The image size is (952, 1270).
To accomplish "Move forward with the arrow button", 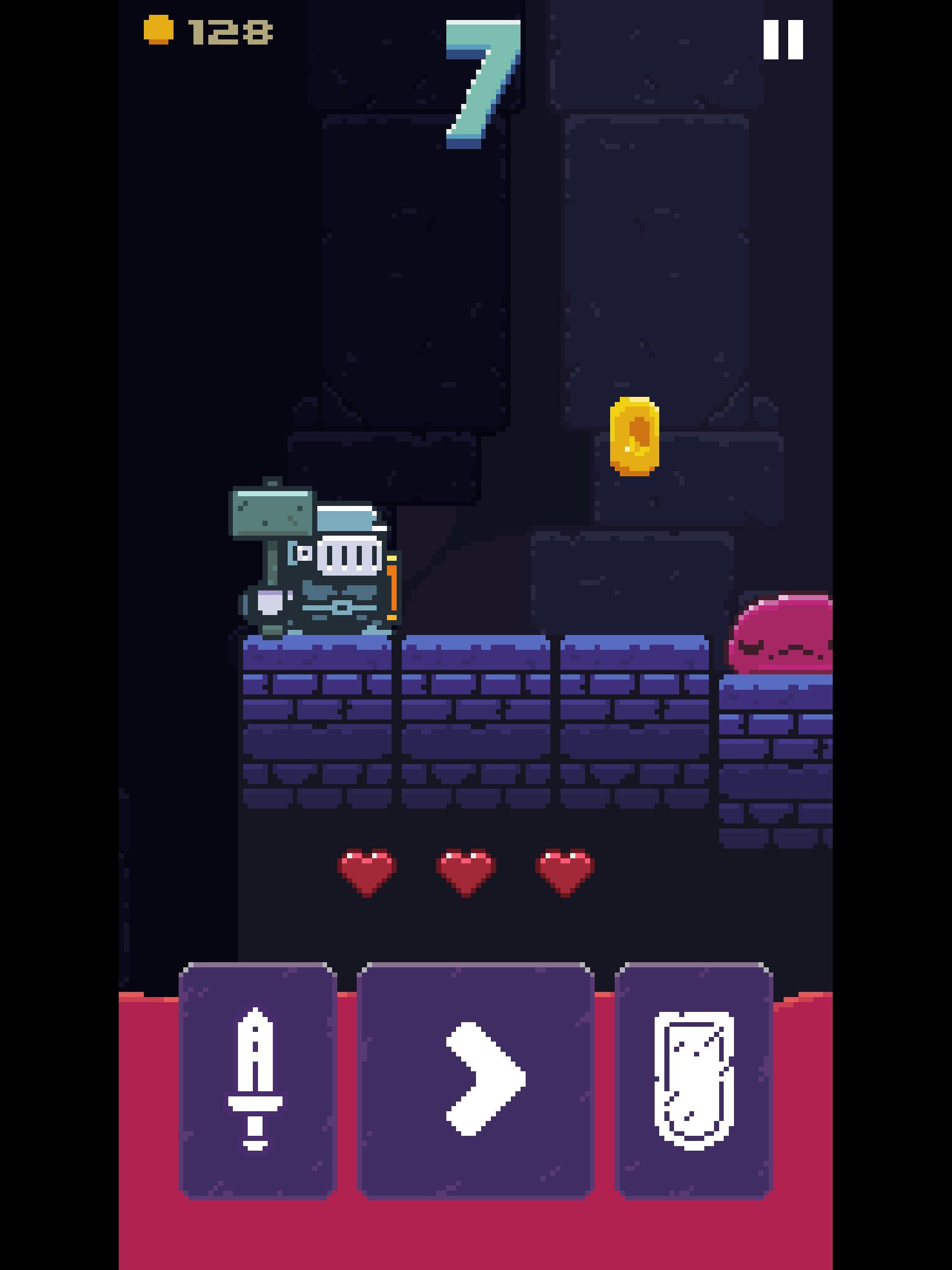I will [x=475, y=1081].
